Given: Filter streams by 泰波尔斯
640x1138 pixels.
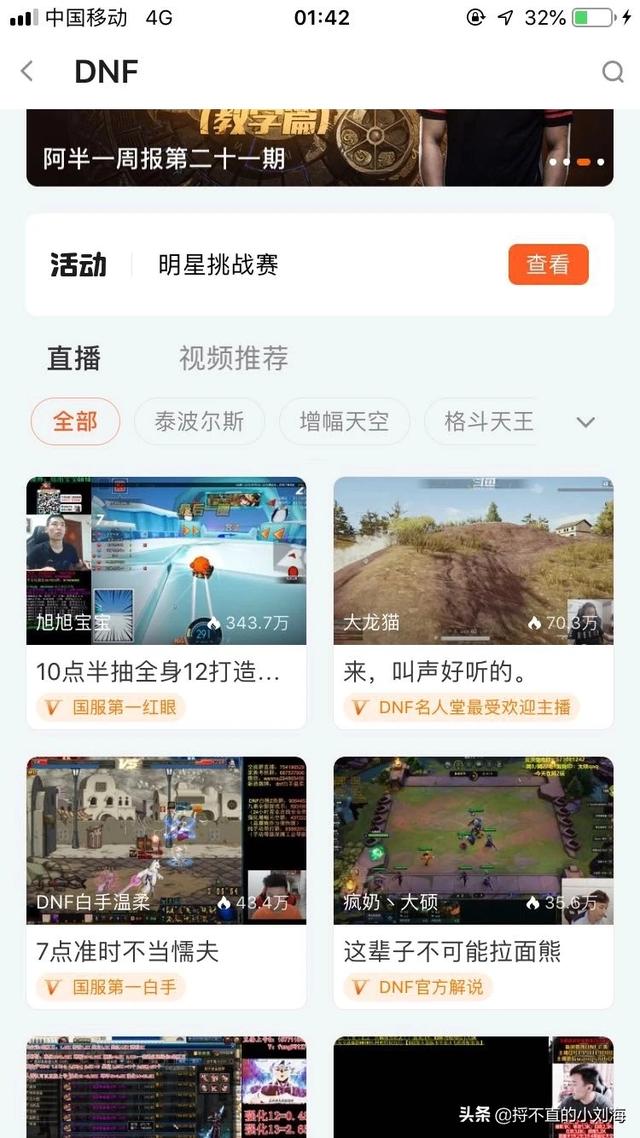Looking at the screenshot, I should point(199,421).
